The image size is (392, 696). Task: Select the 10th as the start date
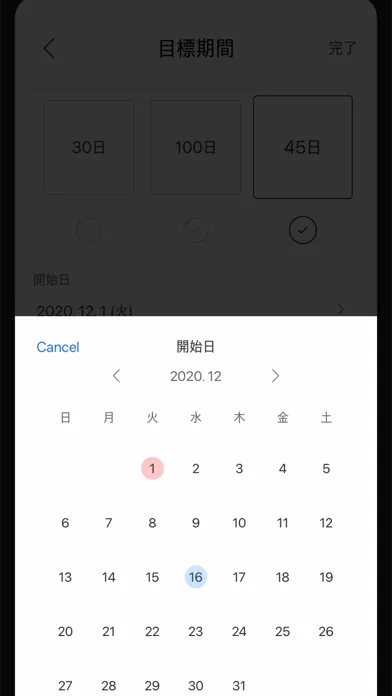click(x=239, y=523)
